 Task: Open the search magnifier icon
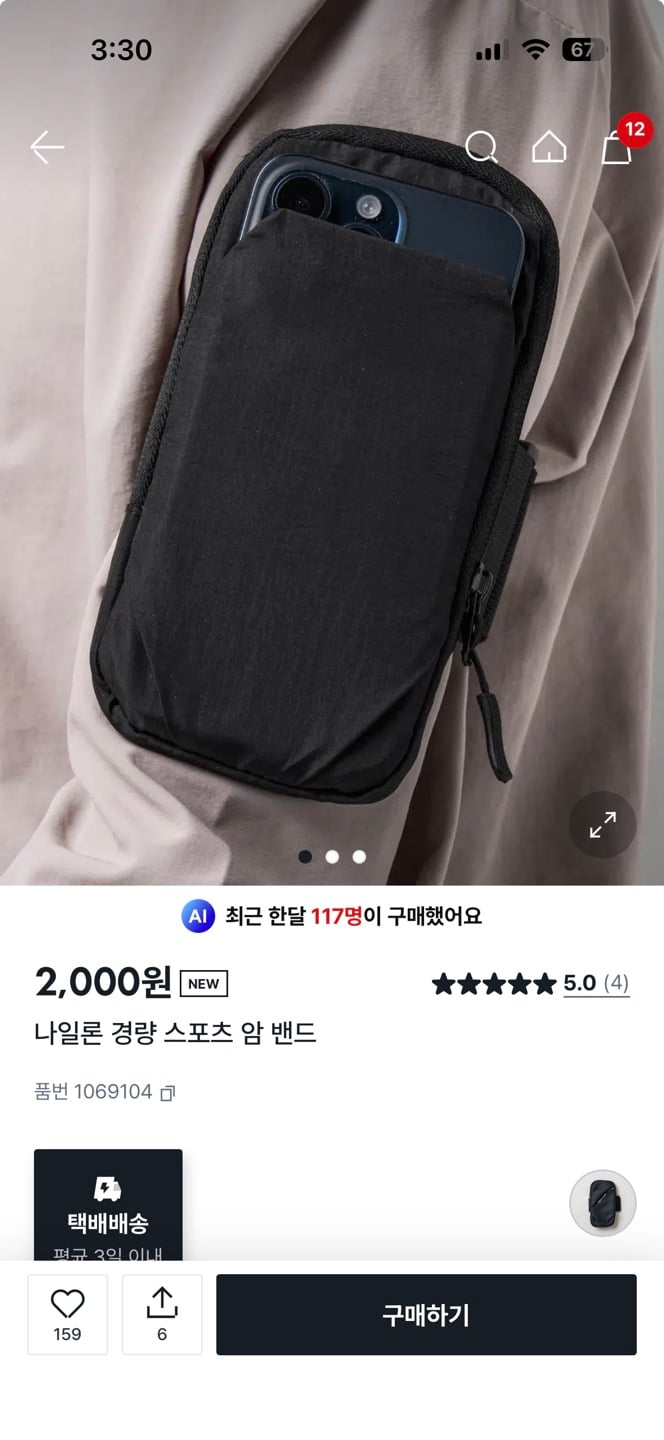pos(481,148)
